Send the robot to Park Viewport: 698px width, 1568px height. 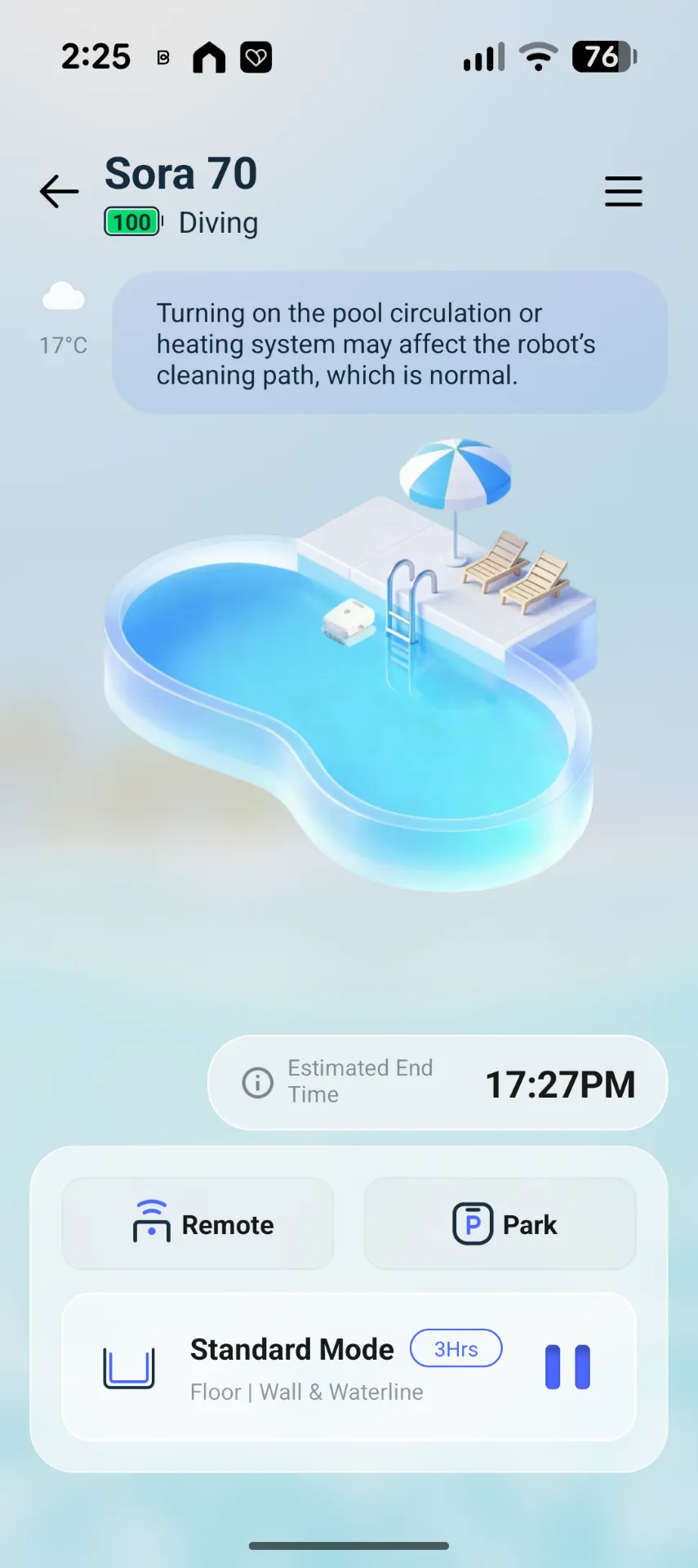[500, 1223]
